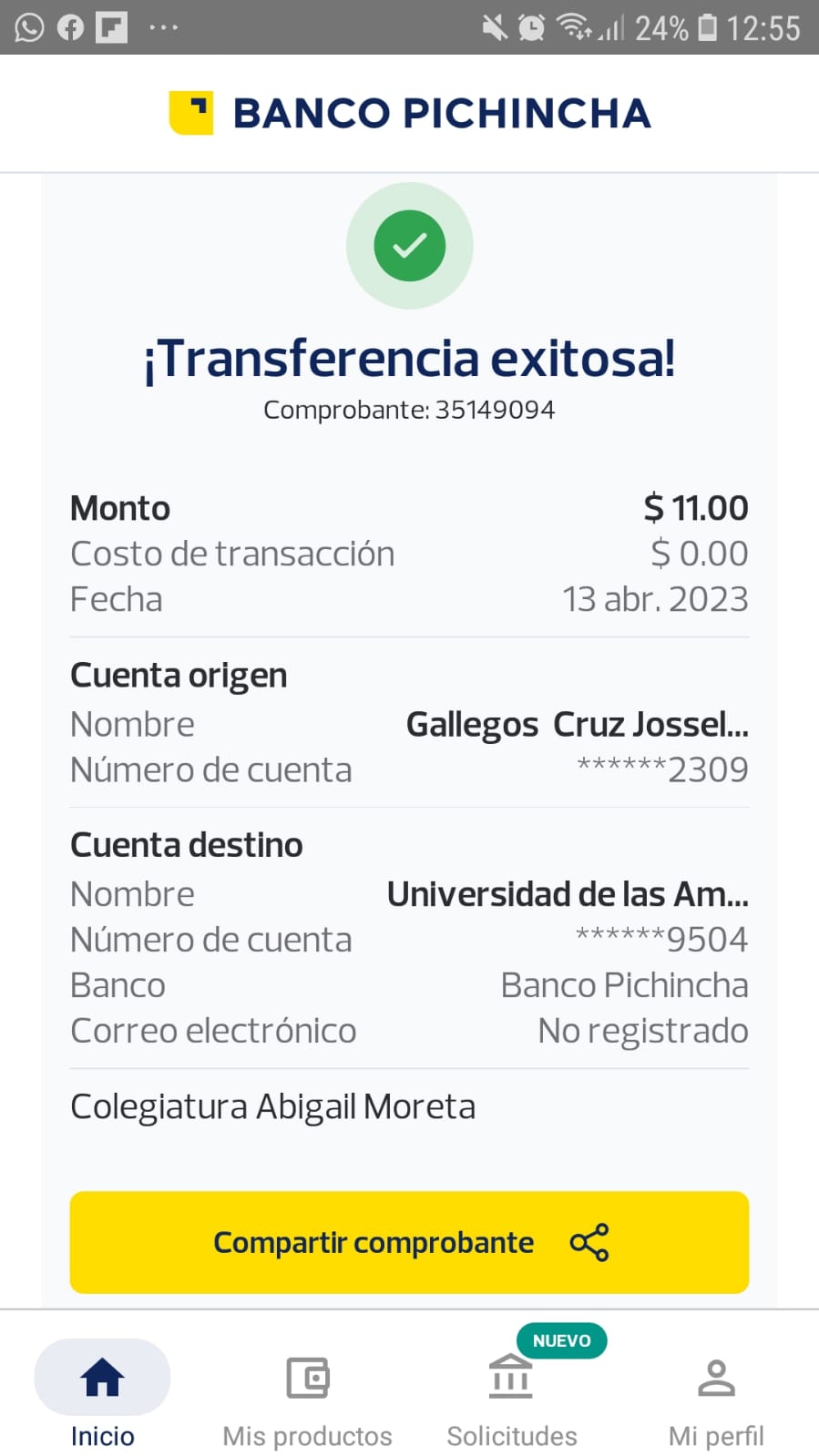The height and width of the screenshot is (1456, 819).
Task: Share the transfer receipt via Compartir comprobante
Action: click(x=409, y=1242)
